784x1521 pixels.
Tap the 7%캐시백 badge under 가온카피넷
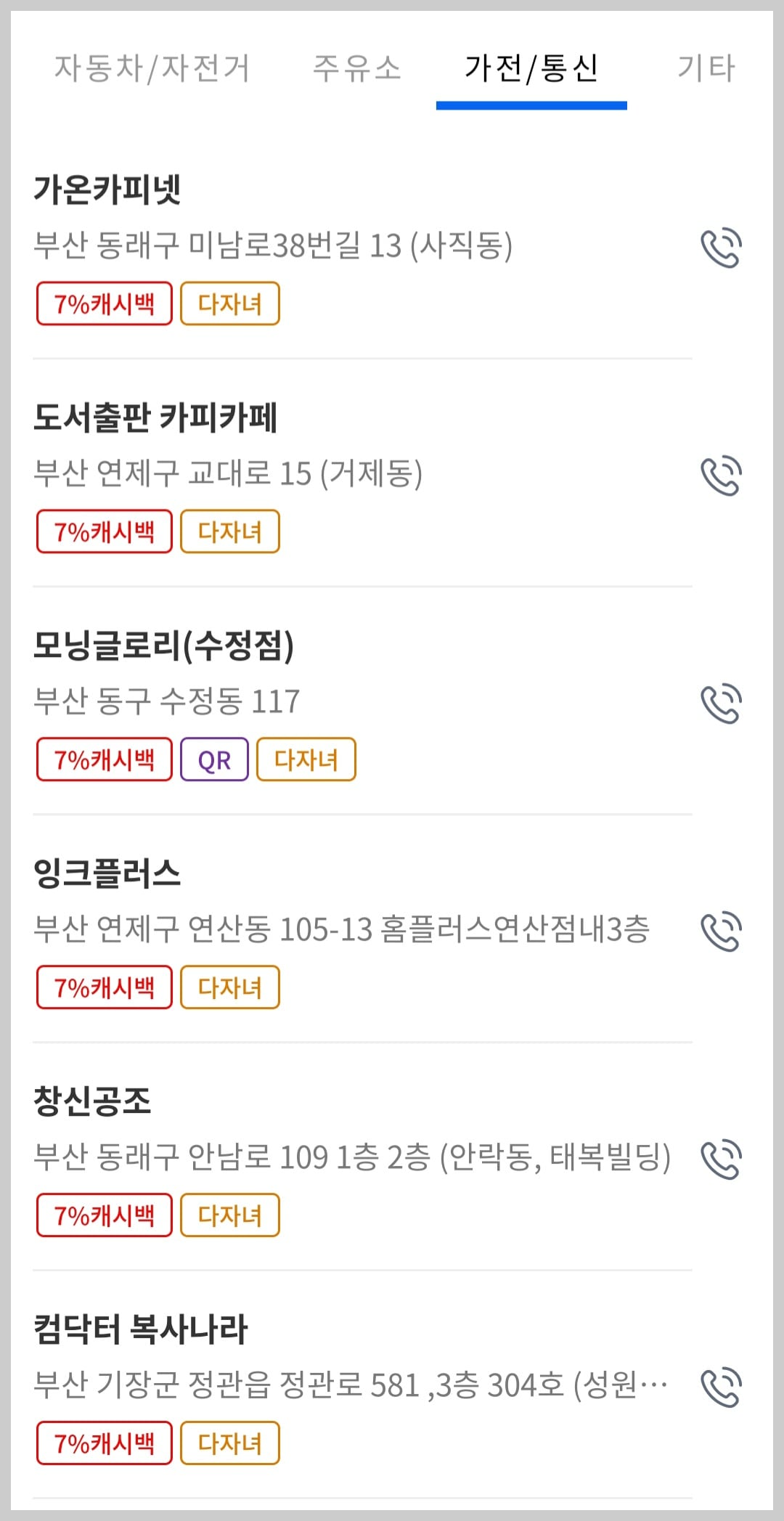(104, 304)
